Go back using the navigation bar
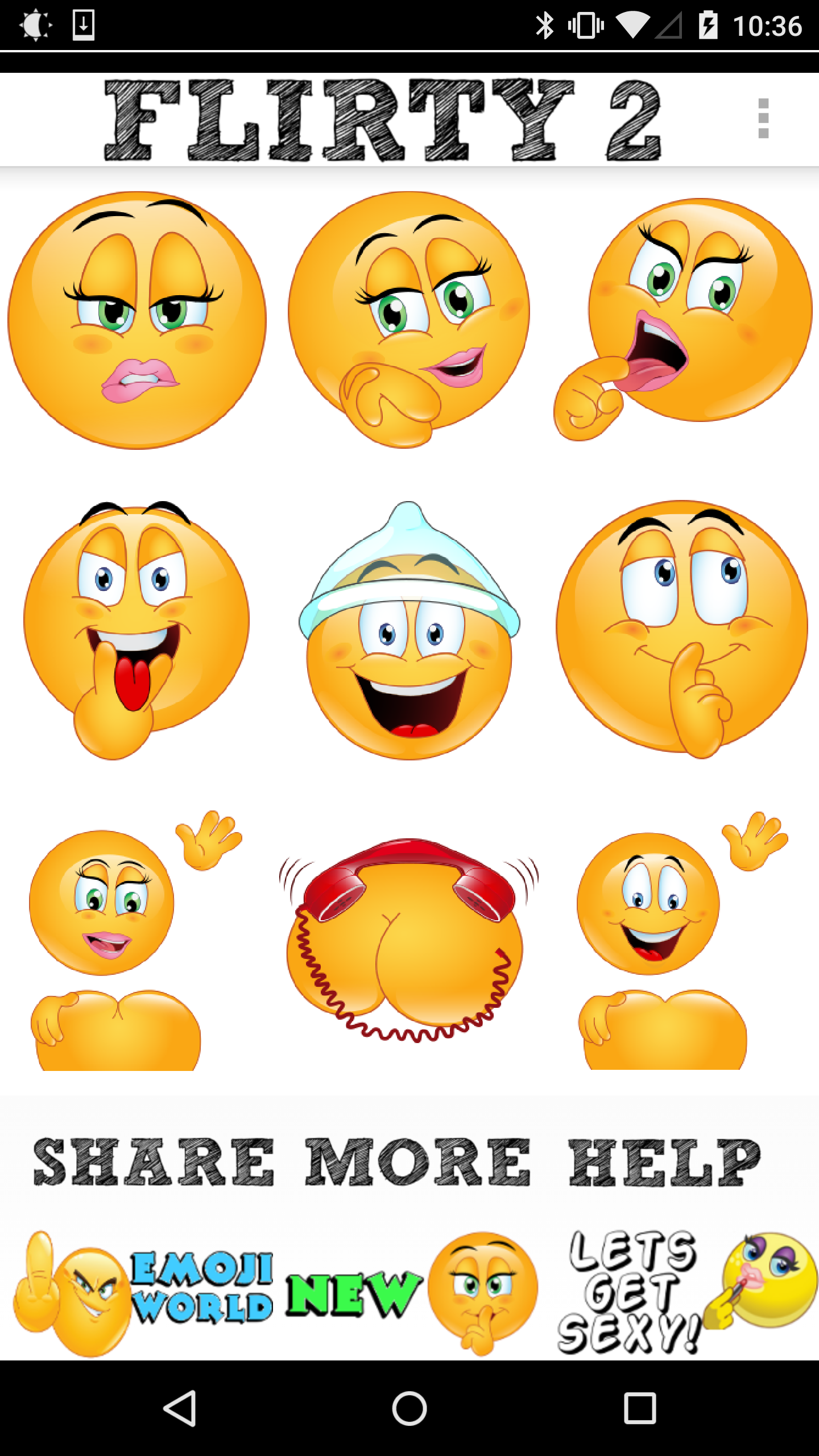 [180, 1408]
